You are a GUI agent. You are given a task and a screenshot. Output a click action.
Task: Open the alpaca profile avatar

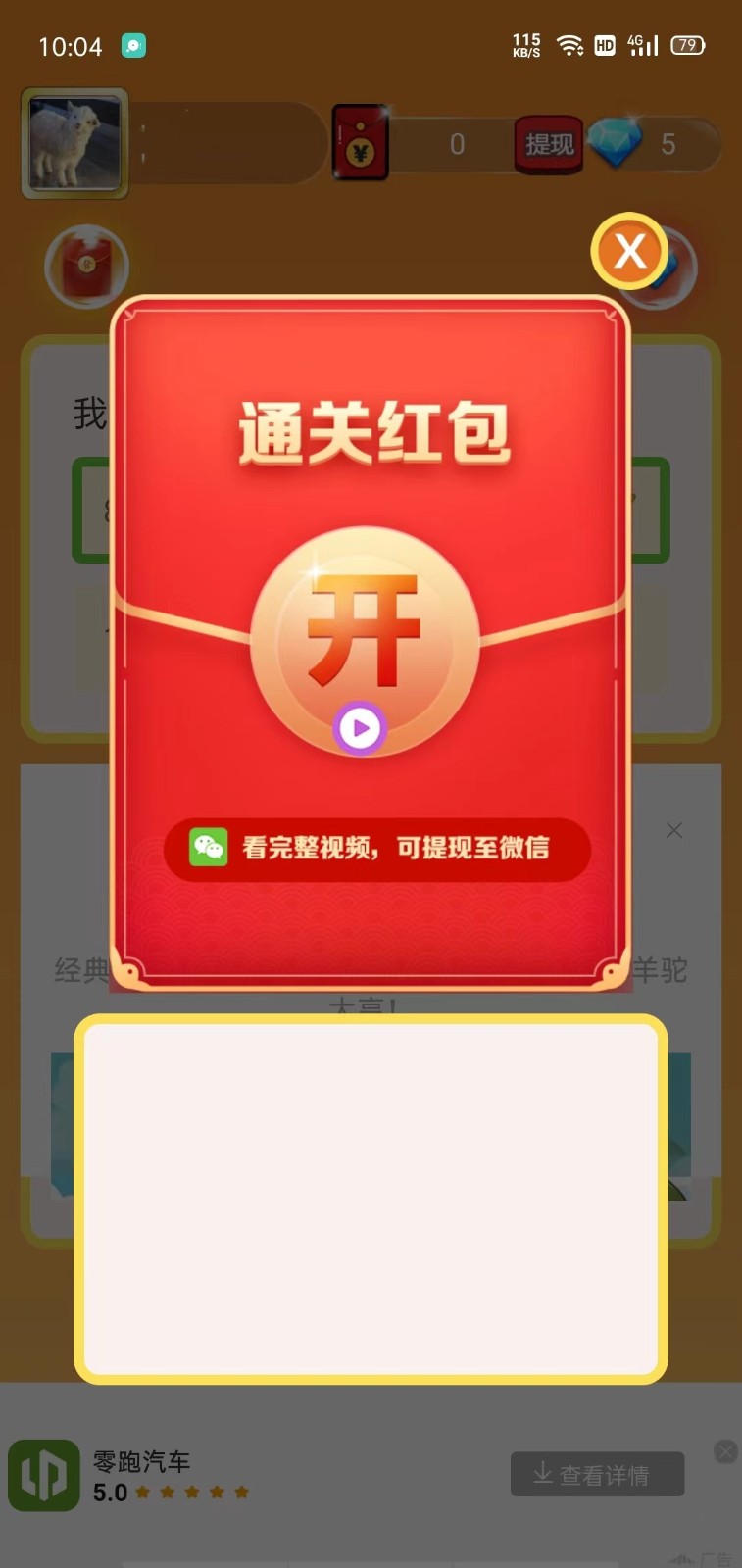point(75,144)
